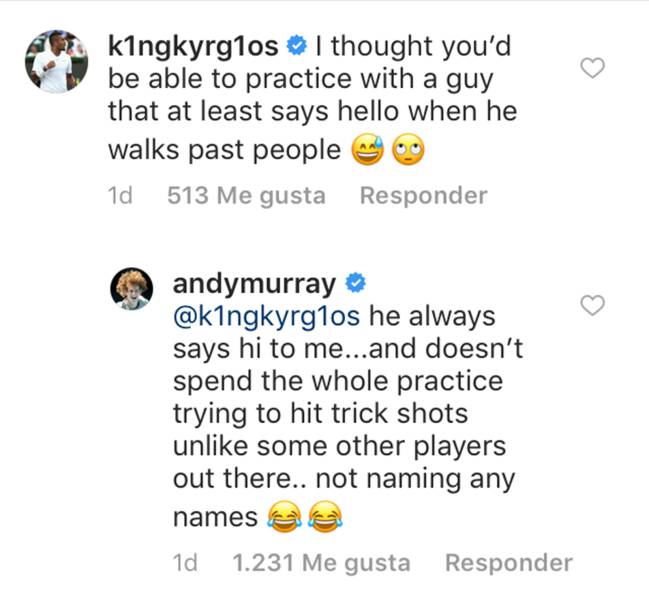Image resolution: width=649 pixels, height=607 pixels.
Task: Like andymurray's reply with the heart
Action: click(x=594, y=305)
